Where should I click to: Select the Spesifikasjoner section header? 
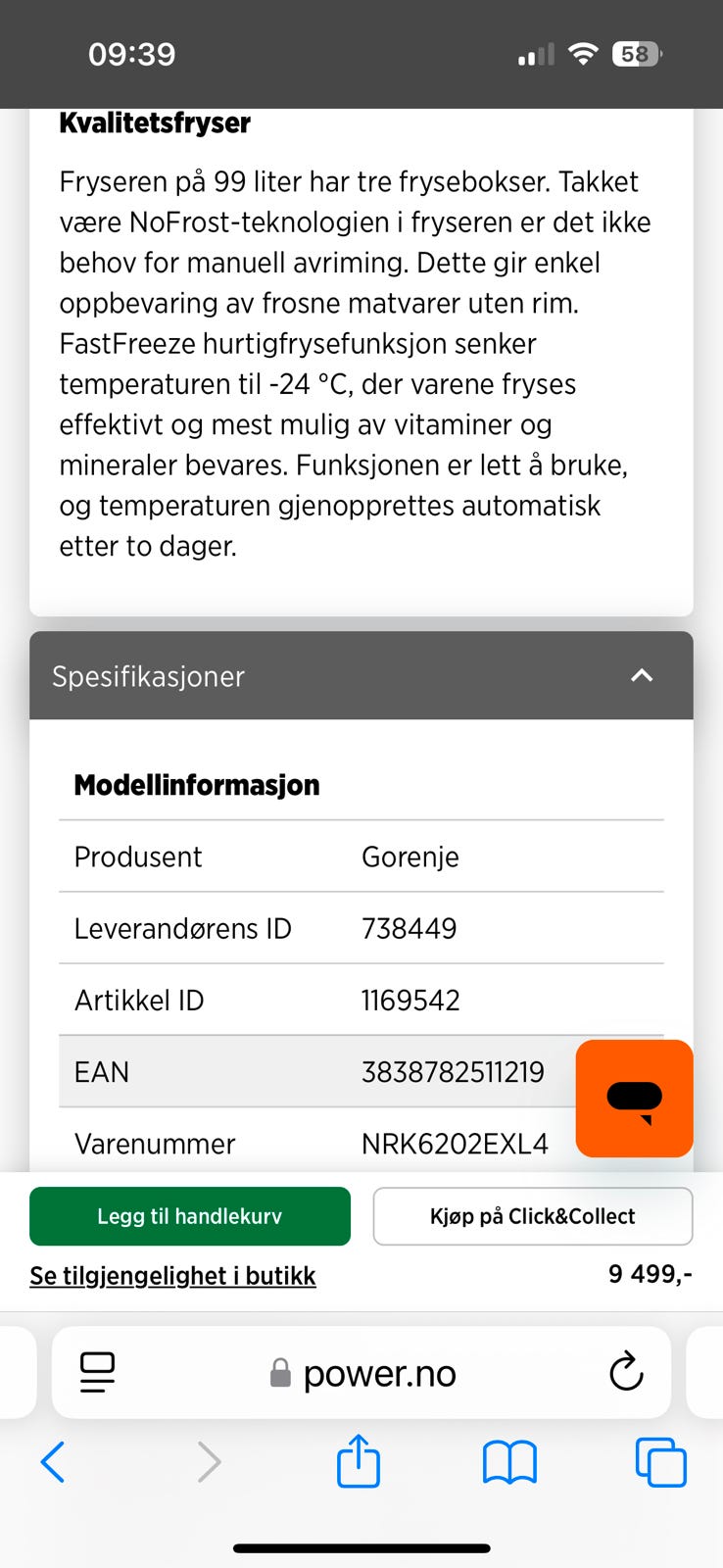point(148,676)
